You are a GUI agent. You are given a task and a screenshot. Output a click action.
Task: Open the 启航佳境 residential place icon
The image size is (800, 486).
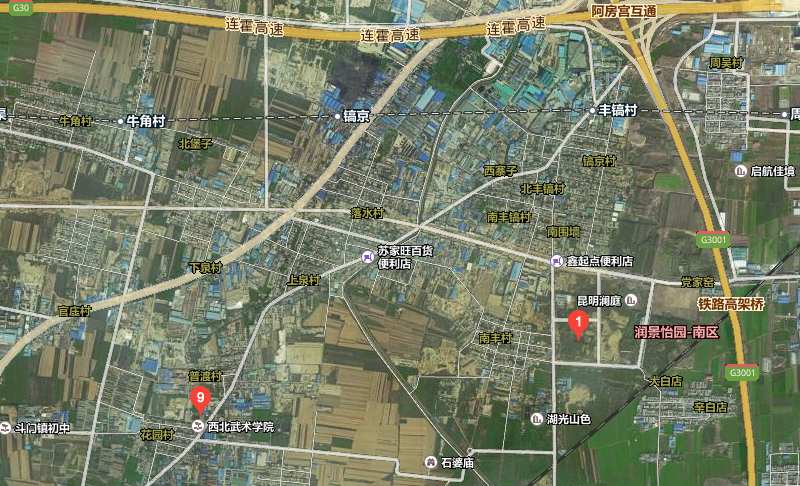[x=740, y=171]
